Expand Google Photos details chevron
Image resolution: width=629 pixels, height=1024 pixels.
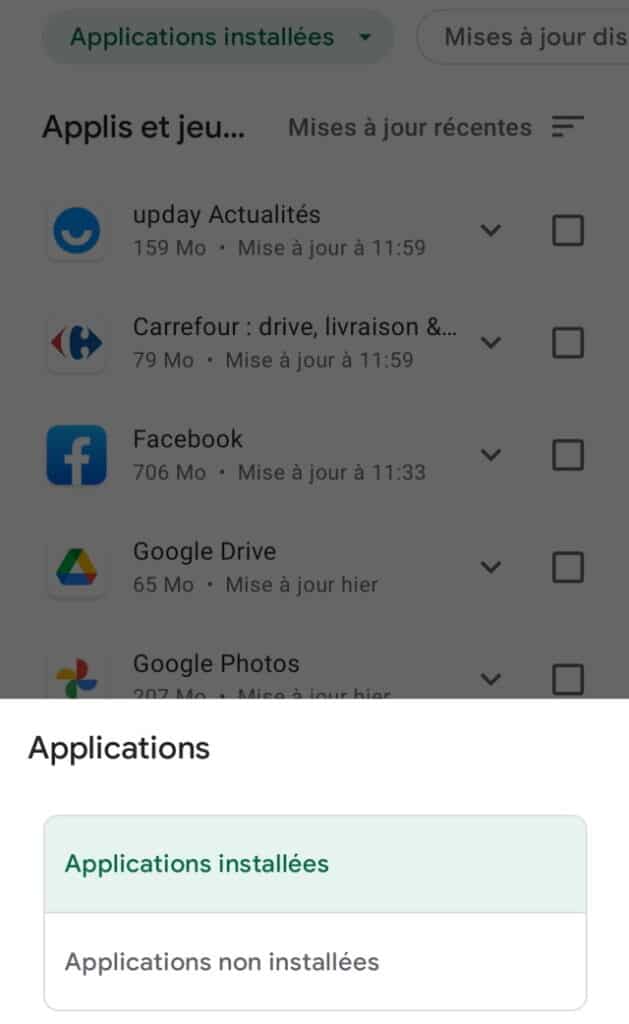(490, 678)
